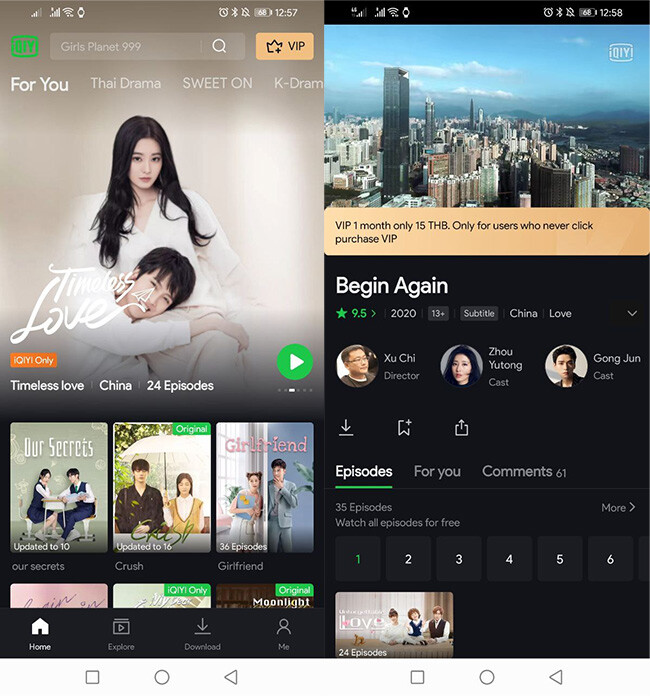Switch to the SWEET ON tab
The image size is (650, 696).
point(217,83)
